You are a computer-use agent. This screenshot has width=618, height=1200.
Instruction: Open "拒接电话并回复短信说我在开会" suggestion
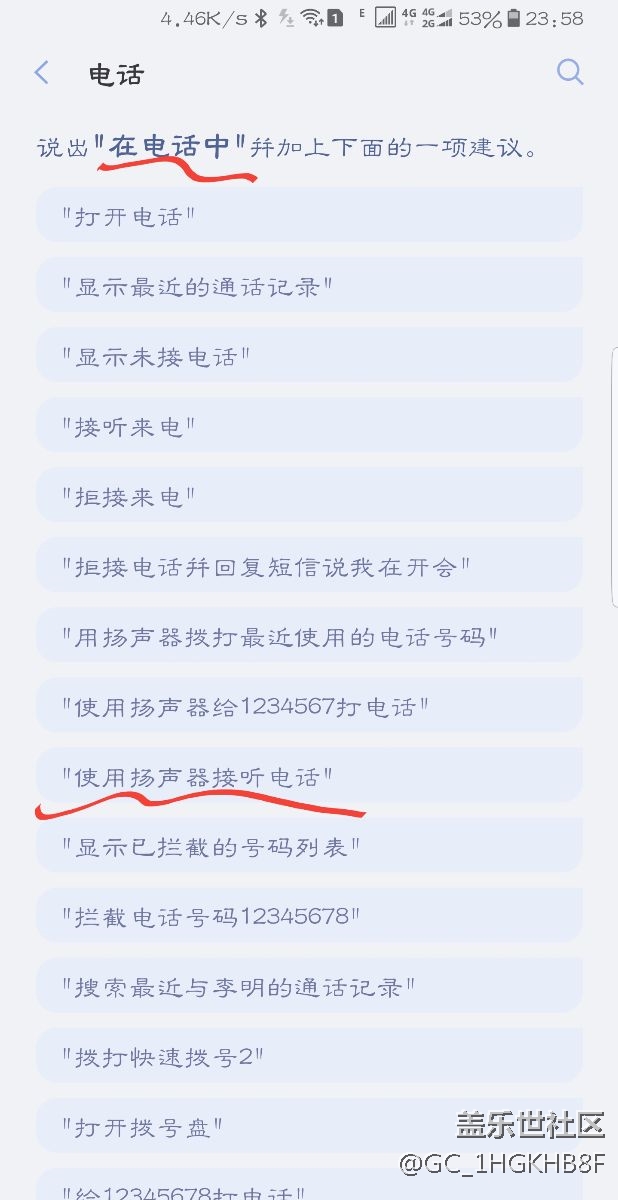coord(309,566)
